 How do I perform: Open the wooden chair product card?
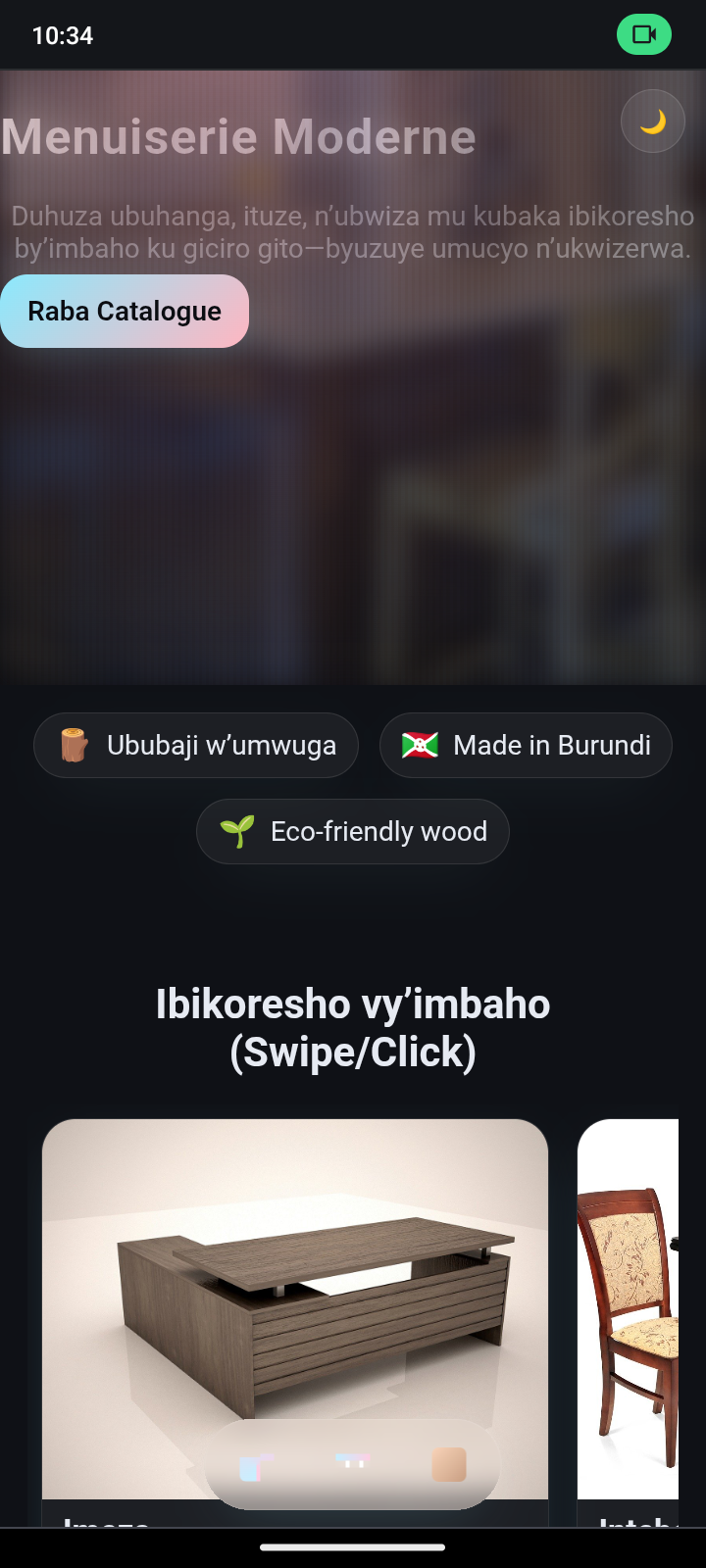630,1303
